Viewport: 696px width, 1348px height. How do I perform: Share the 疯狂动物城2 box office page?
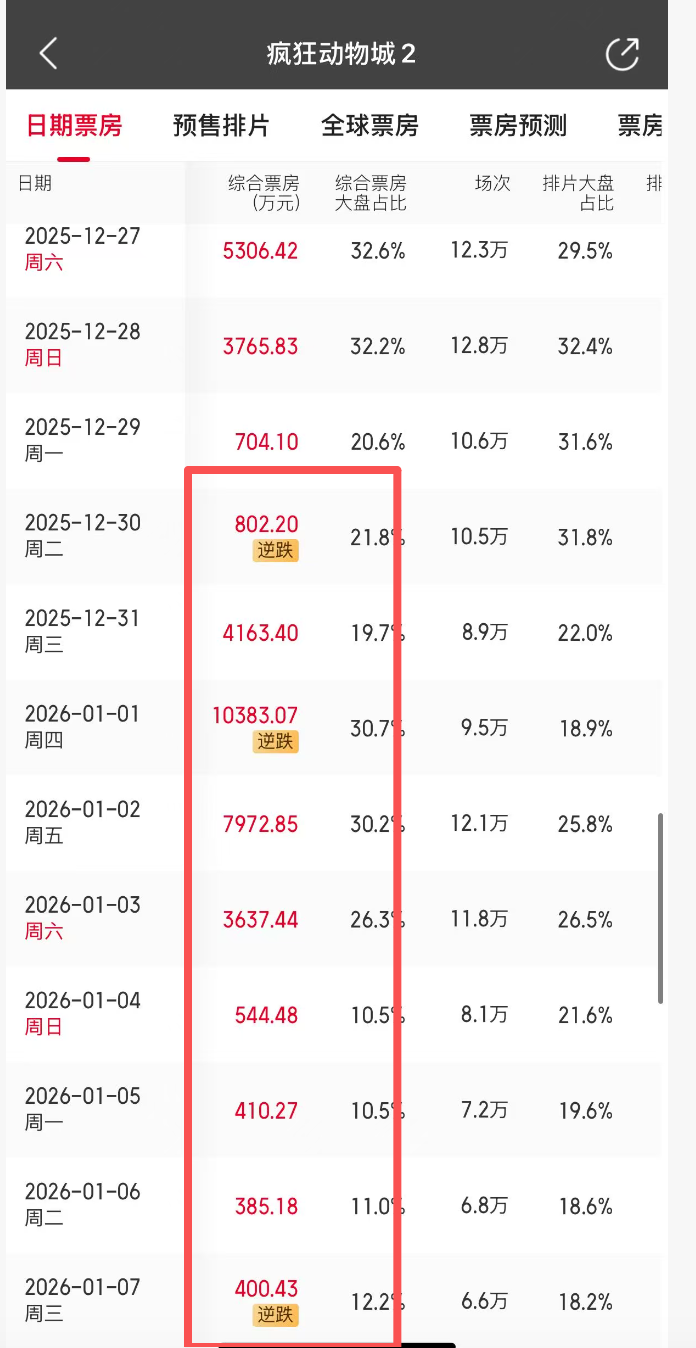622,54
